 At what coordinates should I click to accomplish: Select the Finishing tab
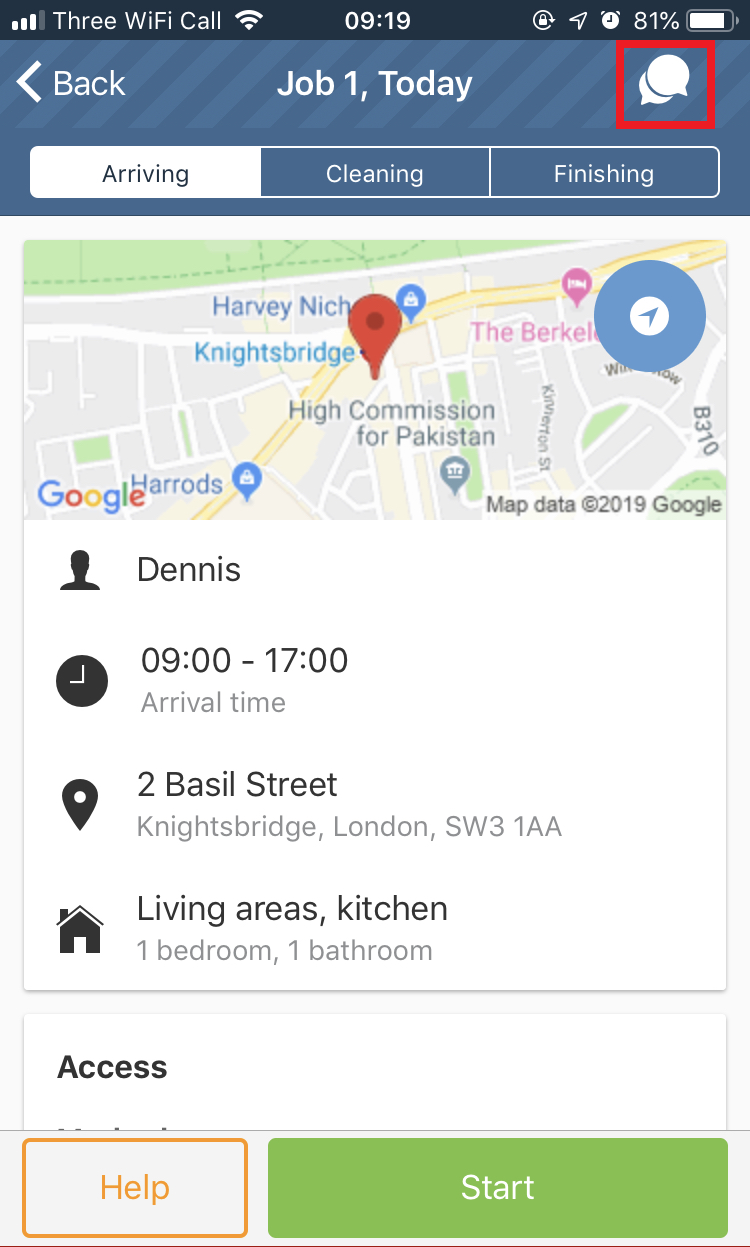click(604, 174)
